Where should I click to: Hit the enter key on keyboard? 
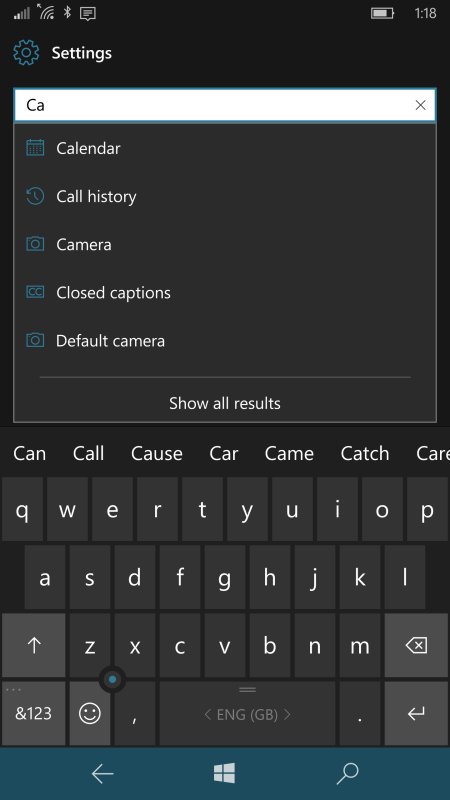416,713
